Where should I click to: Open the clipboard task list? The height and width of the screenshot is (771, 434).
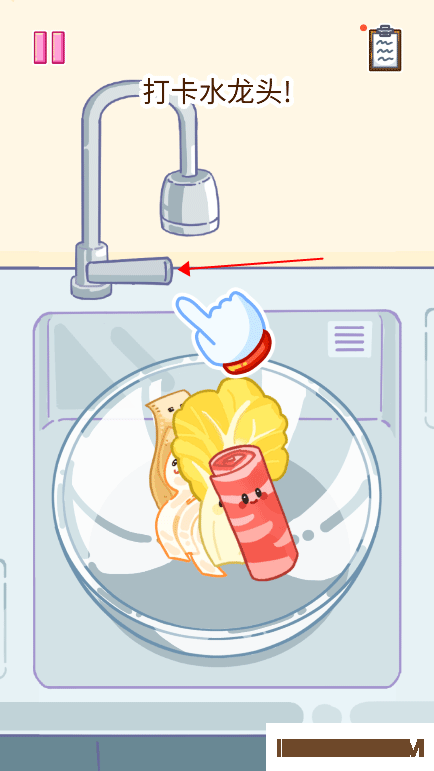[385, 48]
